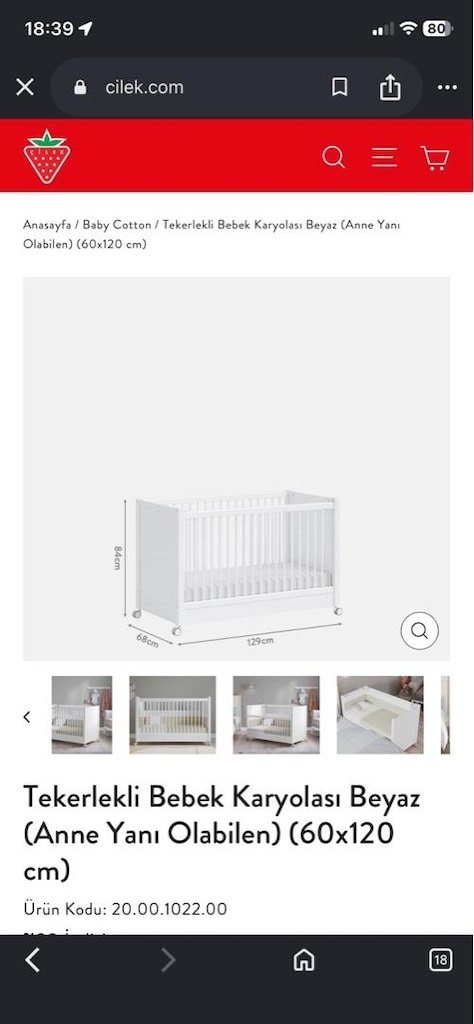Viewport: 474px width, 1024px height.
Task: Bookmark this page
Action: (x=340, y=87)
